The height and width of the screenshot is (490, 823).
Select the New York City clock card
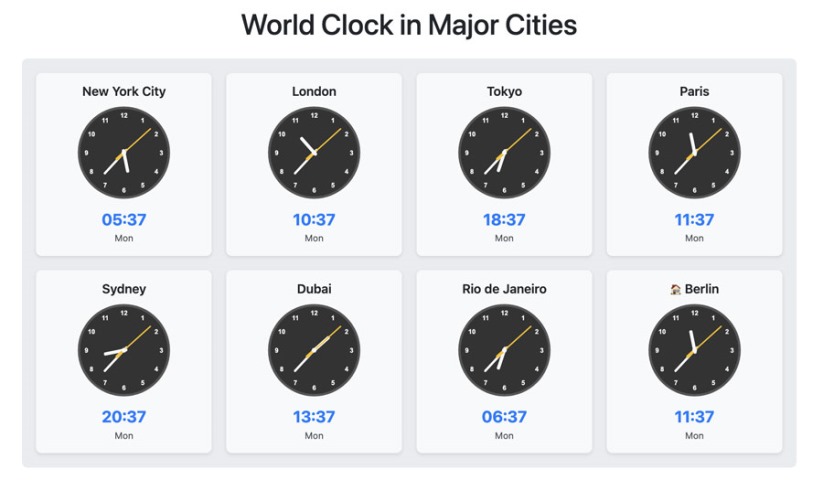124,164
